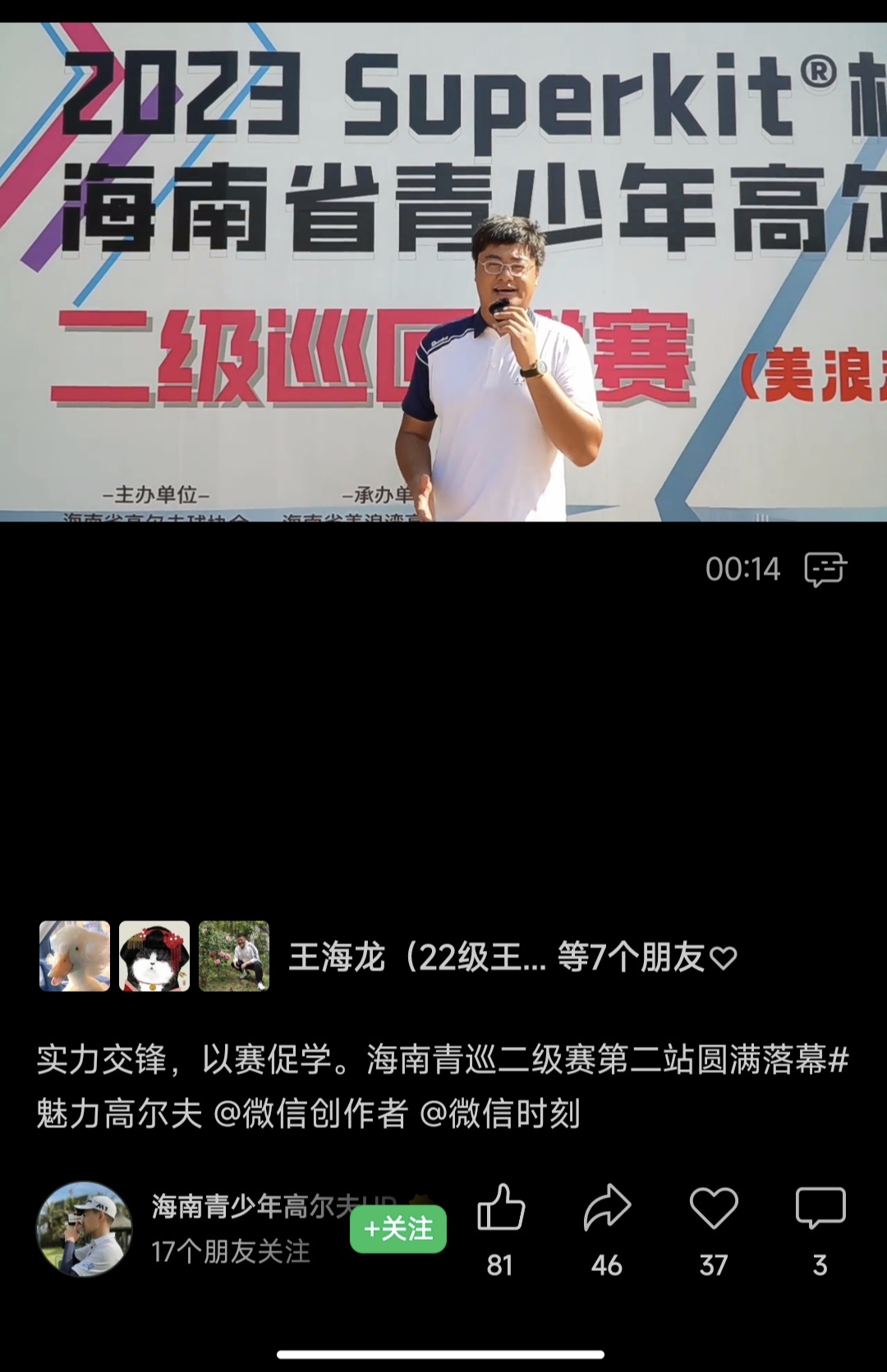Open the @微信时刻 mention
The image size is (887, 1372).
(499, 1114)
